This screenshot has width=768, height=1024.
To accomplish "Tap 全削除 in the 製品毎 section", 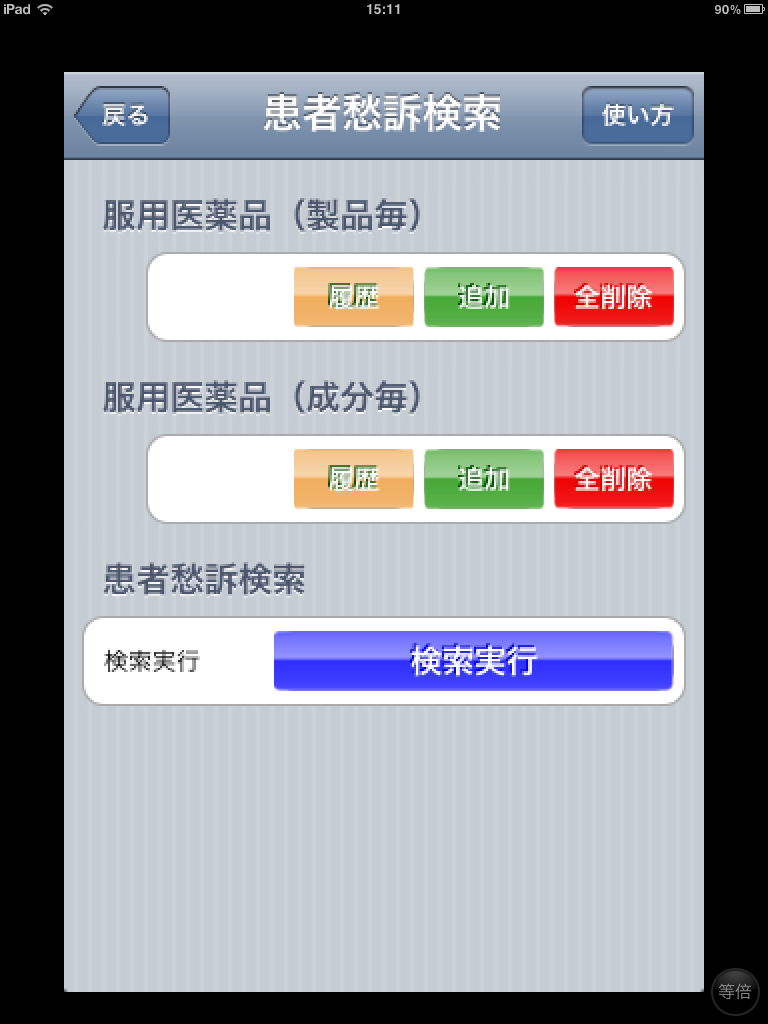I will click(x=614, y=297).
